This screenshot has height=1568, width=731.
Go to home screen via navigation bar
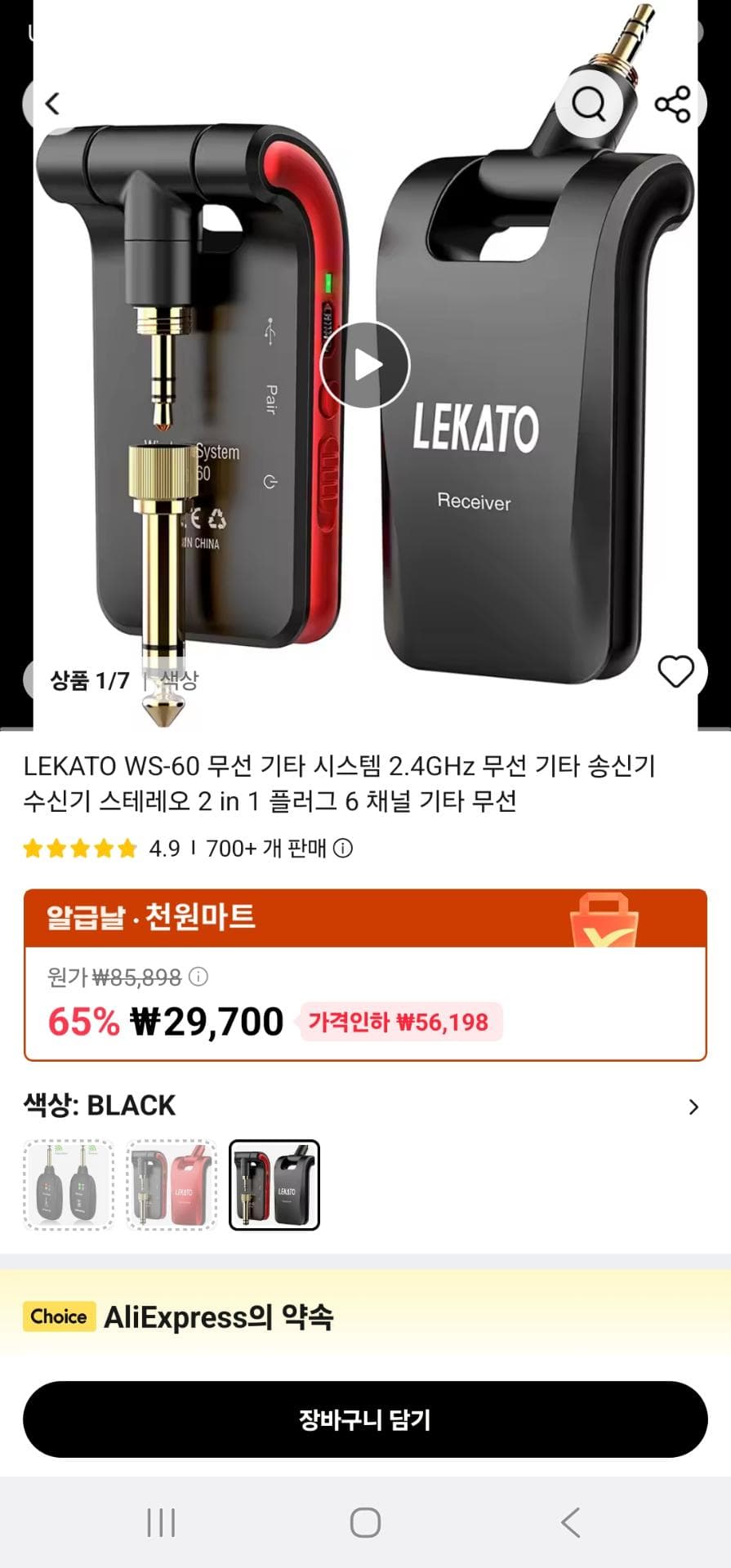pos(365,1522)
